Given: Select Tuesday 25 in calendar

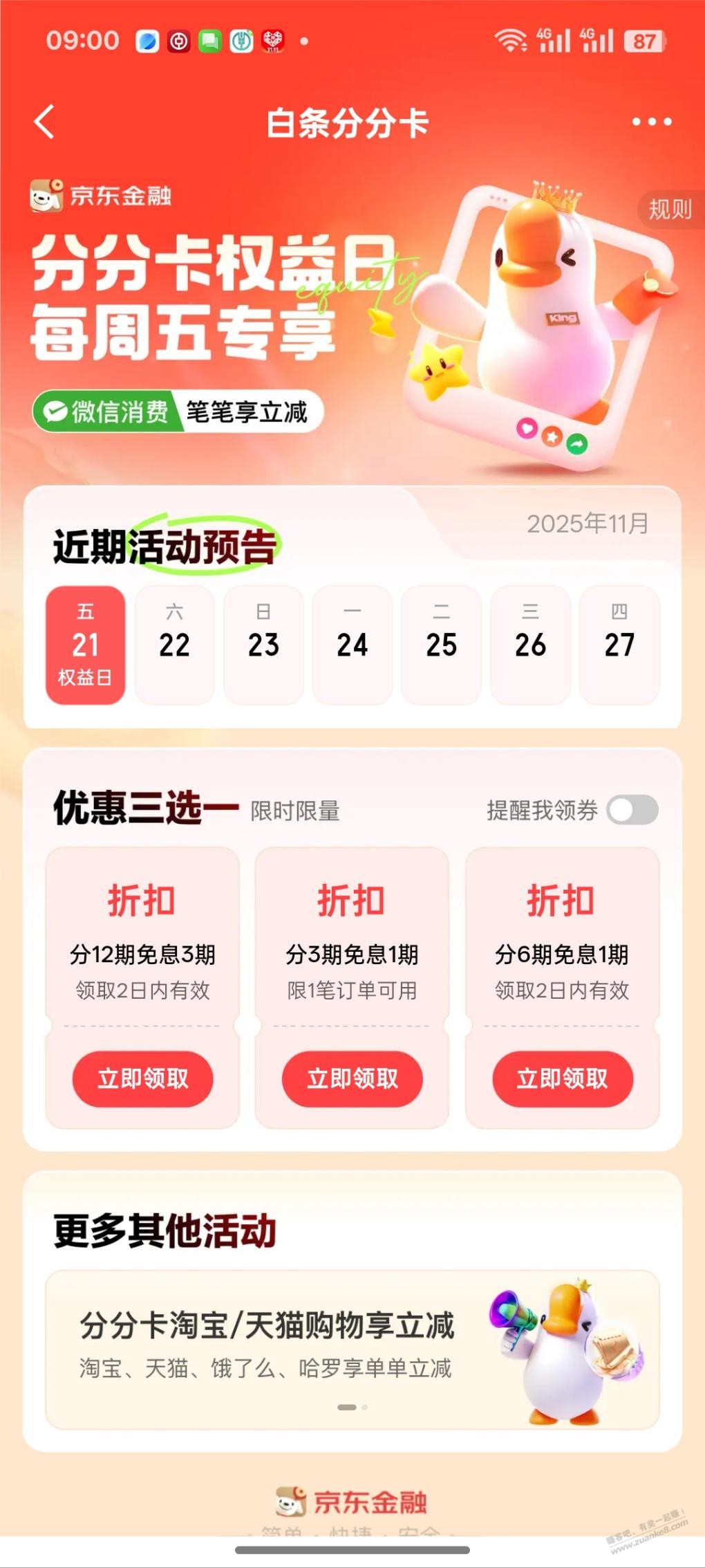Looking at the screenshot, I should point(441,645).
